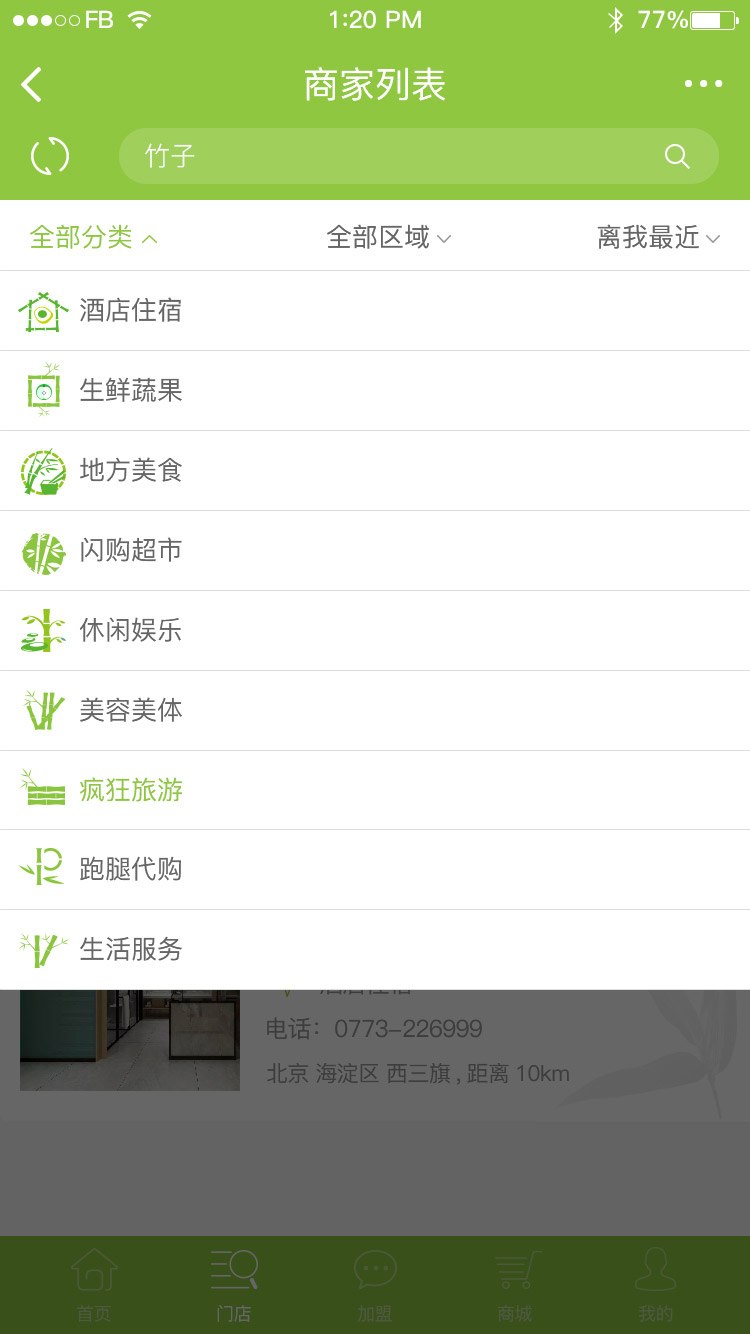The width and height of the screenshot is (750, 1334).
Task: Collapse the 全部分类 dropdown
Action: [x=94, y=238]
